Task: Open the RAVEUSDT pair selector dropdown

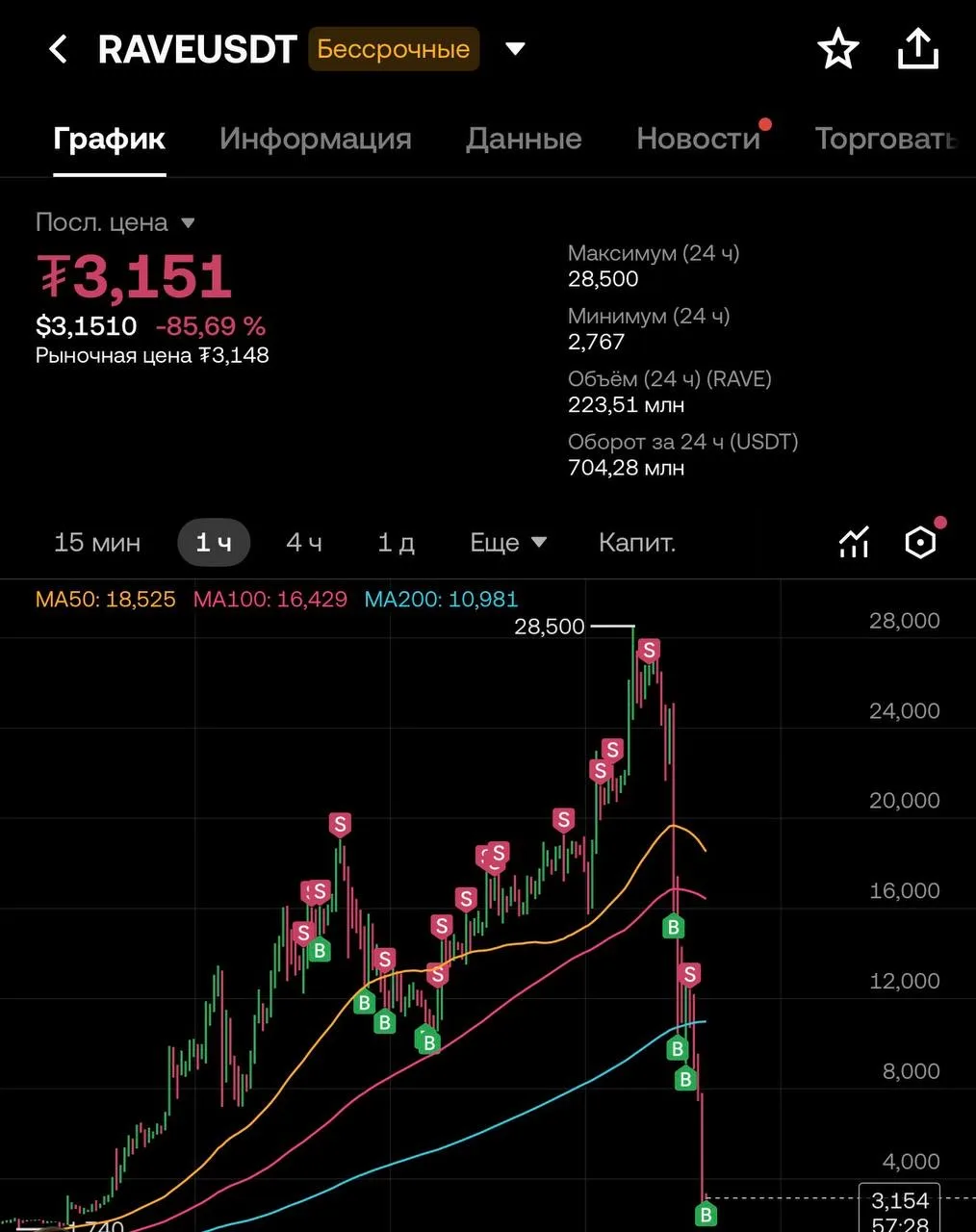Action: click(515, 49)
